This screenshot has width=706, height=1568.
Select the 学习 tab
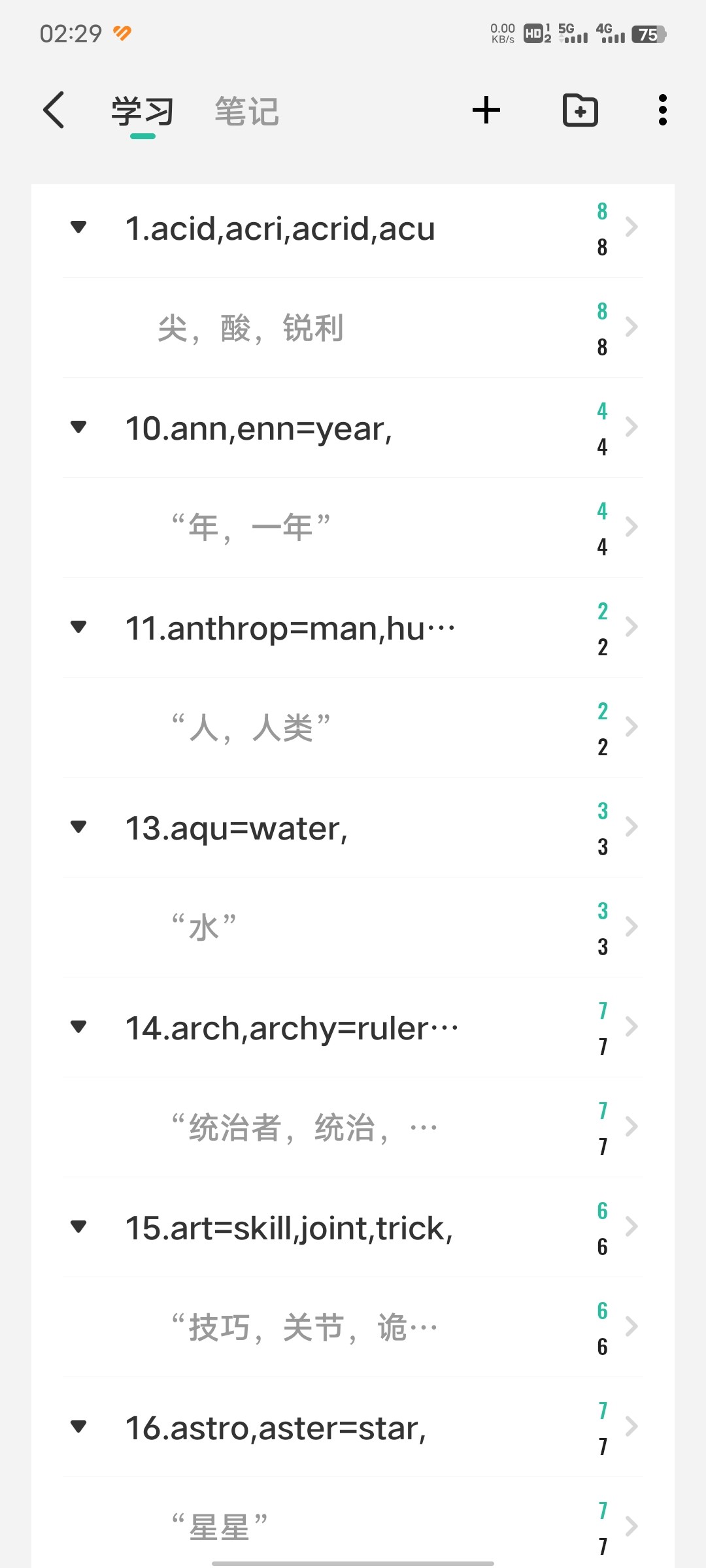pos(143,111)
